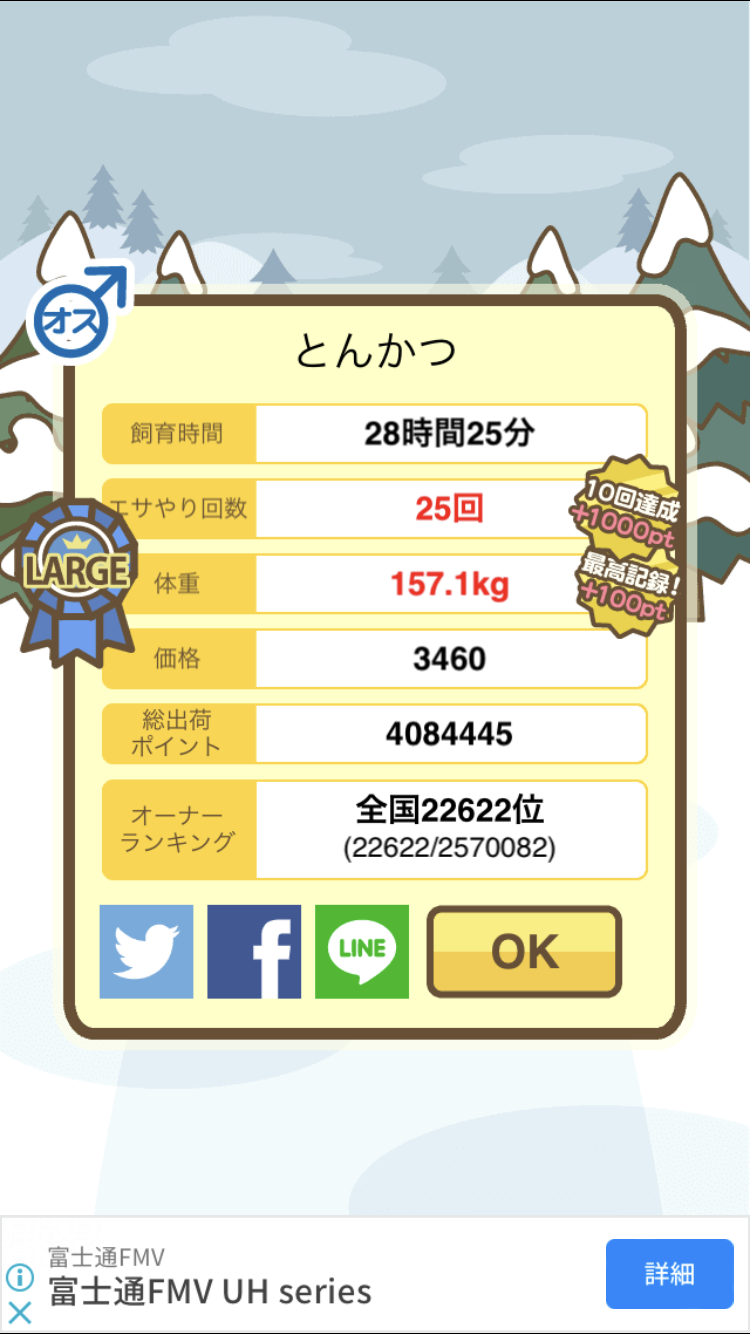This screenshot has height=1334, width=750.
Task: Share the result on Twitter
Action: [x=146, y=951]
